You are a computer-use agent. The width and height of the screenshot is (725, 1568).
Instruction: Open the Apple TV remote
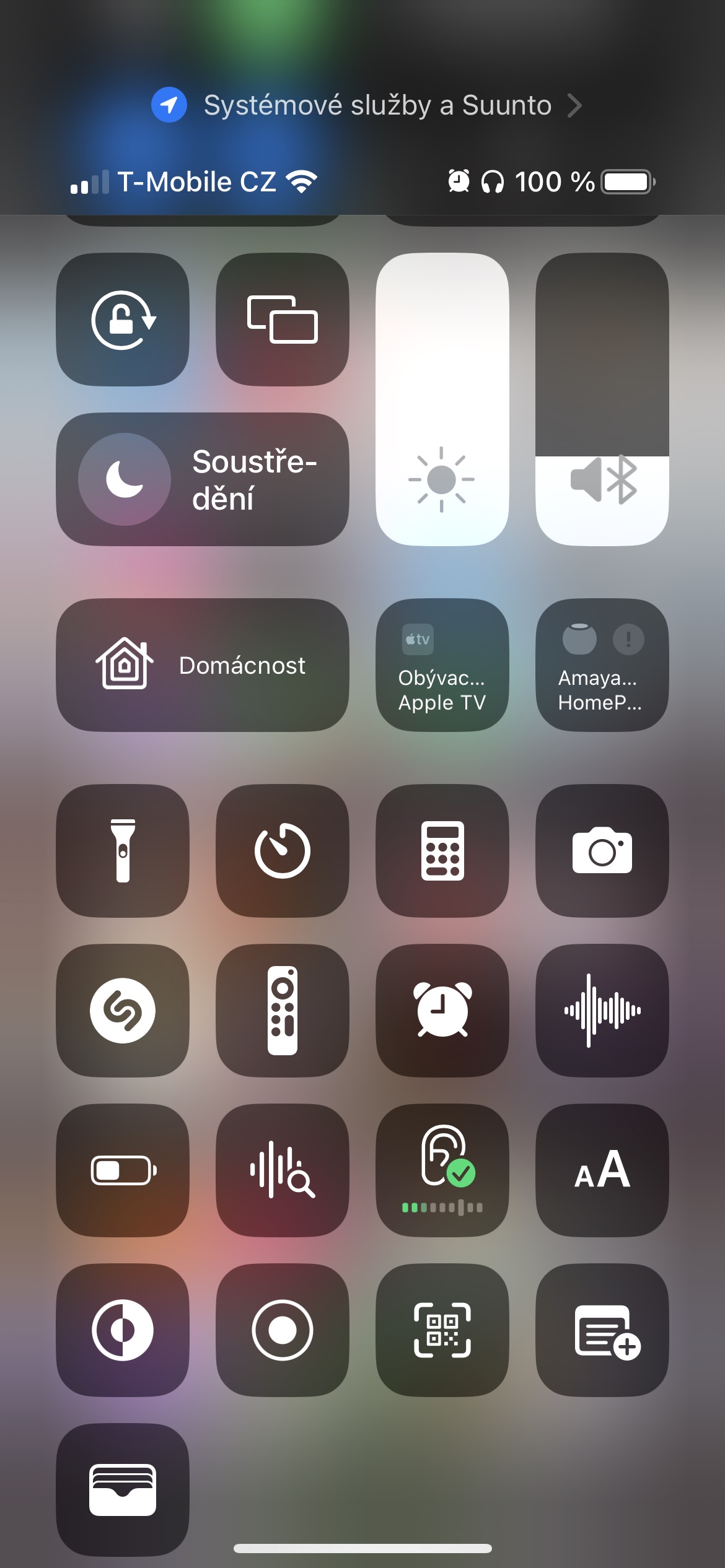coord(283,1011)
